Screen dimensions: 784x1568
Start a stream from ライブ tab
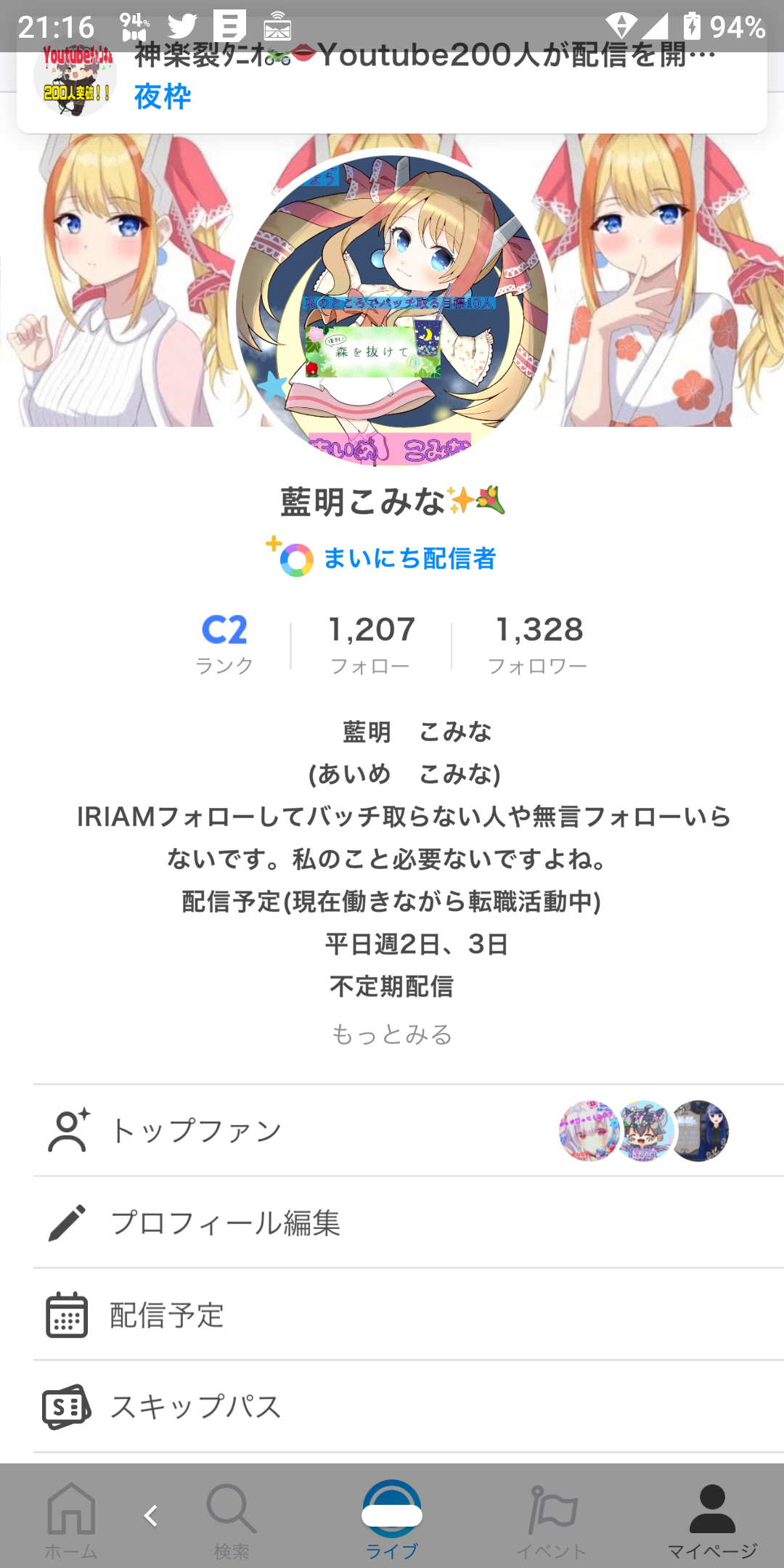(392, 1517)
